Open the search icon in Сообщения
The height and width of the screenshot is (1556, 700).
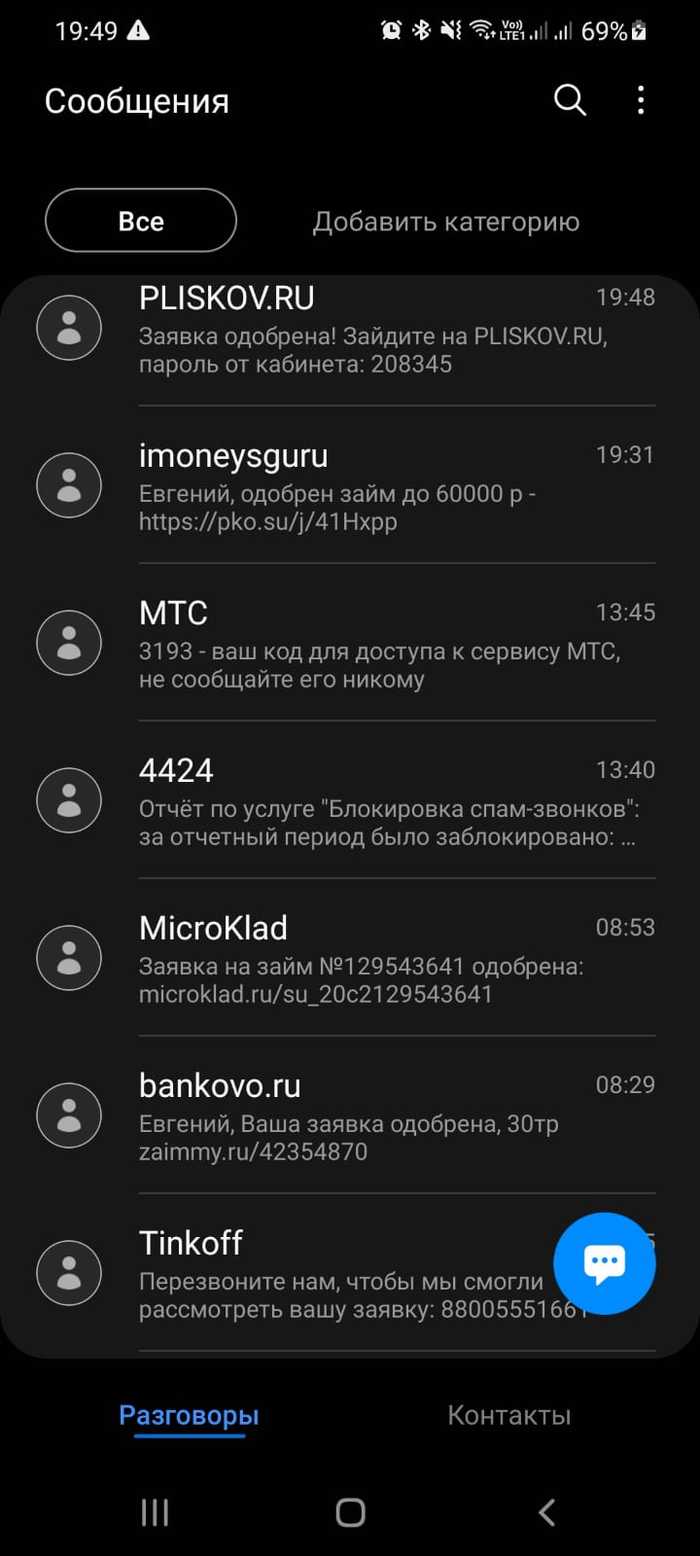570,100
